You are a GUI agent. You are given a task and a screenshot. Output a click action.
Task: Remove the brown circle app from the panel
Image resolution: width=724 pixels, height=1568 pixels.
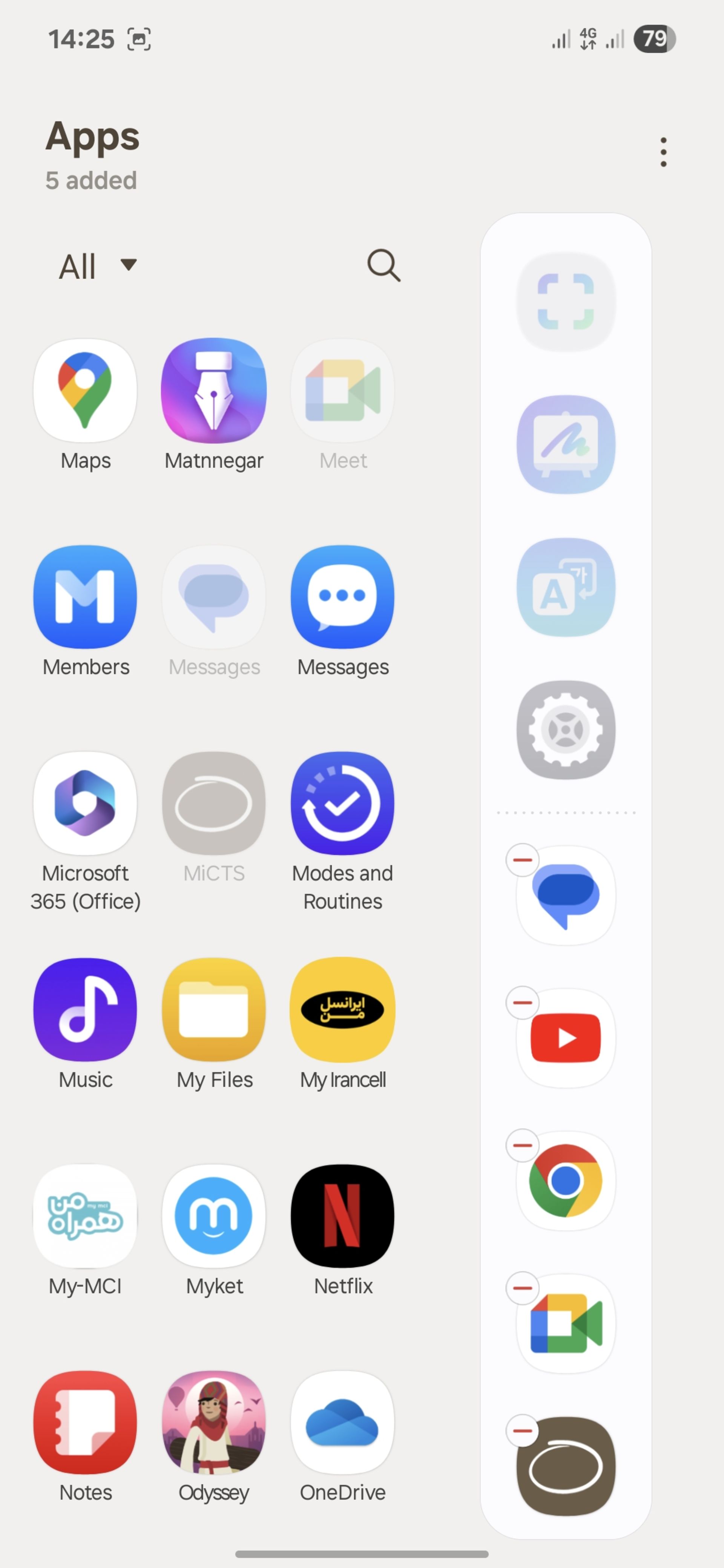click(x=523, y=1430)
